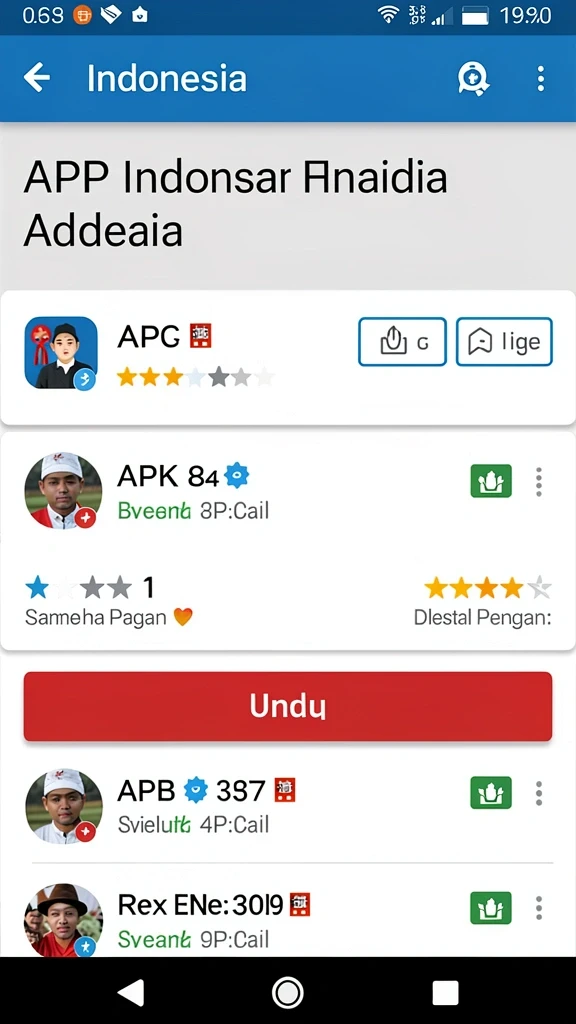Tap the lige bookmark button
The image size is (576, 1024).
(x=504, y=342)
